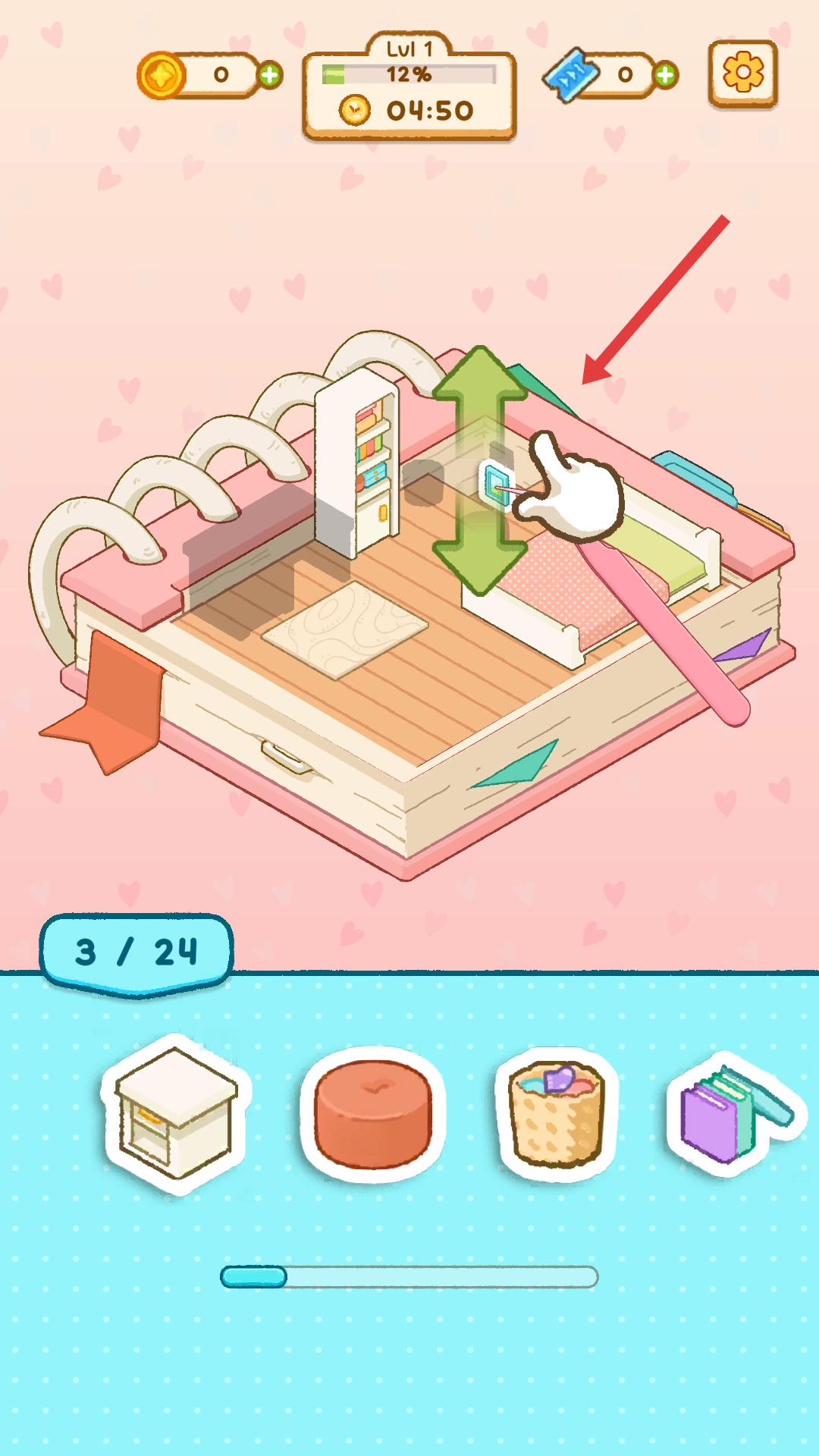
Task: Add more skip tickets with plus button
Action: point(665,74)
